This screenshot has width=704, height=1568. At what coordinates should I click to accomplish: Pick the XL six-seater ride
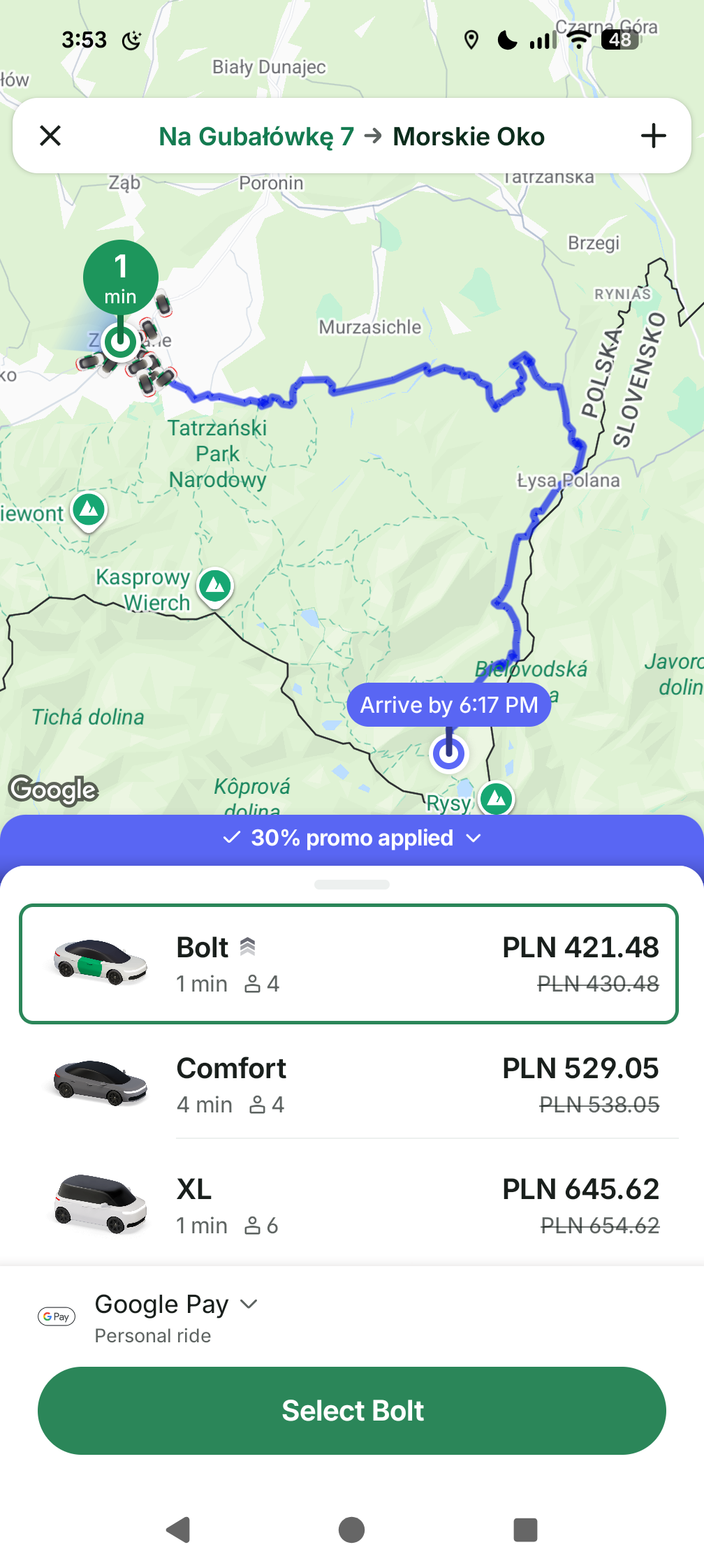click(349, 1206)
